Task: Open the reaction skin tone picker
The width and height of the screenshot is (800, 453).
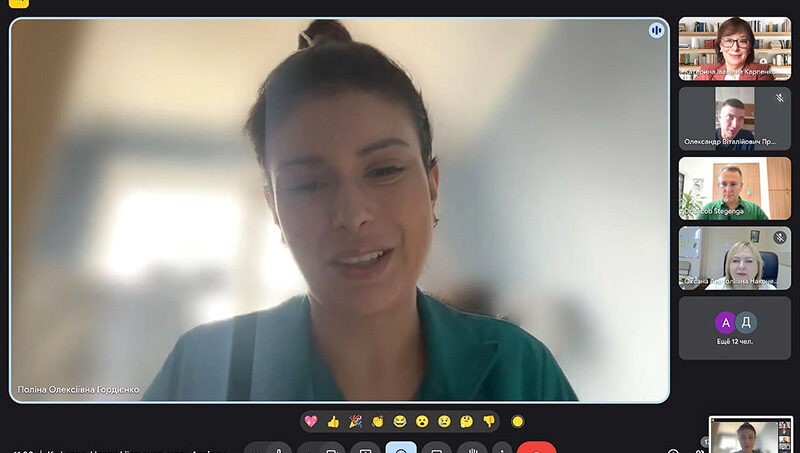Action: (517, 421)
